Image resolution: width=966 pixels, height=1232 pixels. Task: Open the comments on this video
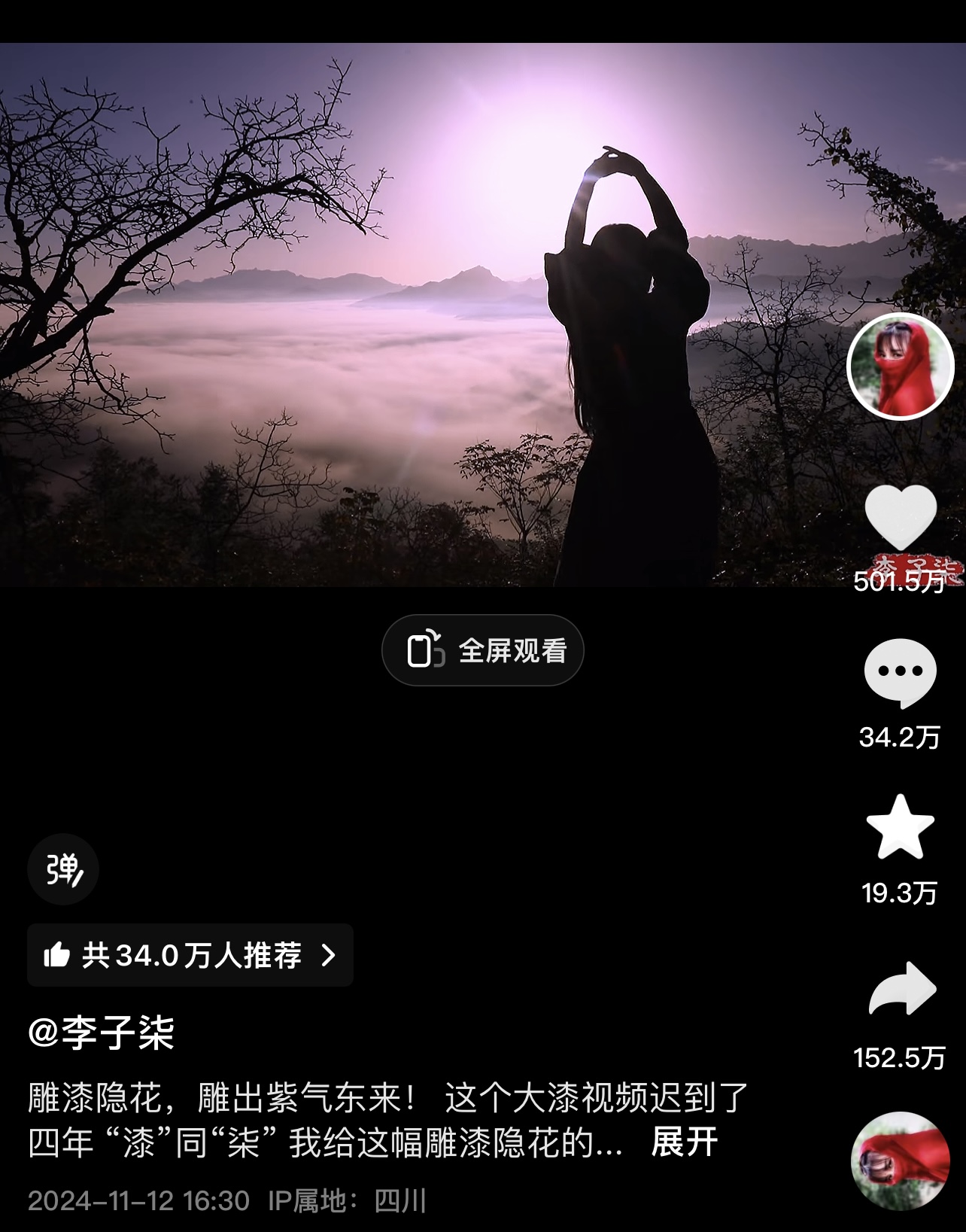(x=900, y=672)
